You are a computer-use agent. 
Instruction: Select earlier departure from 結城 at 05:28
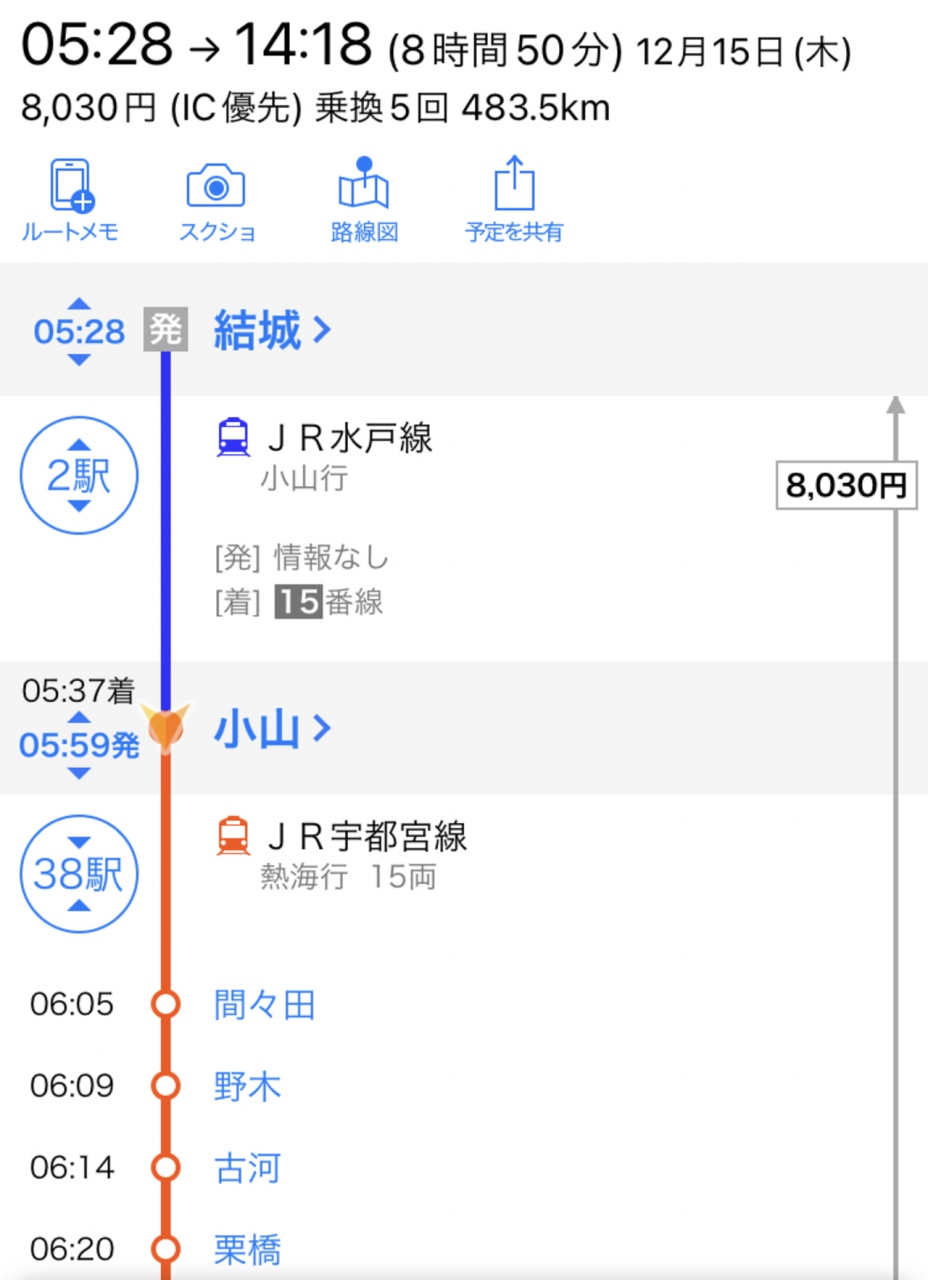(79, 303)
